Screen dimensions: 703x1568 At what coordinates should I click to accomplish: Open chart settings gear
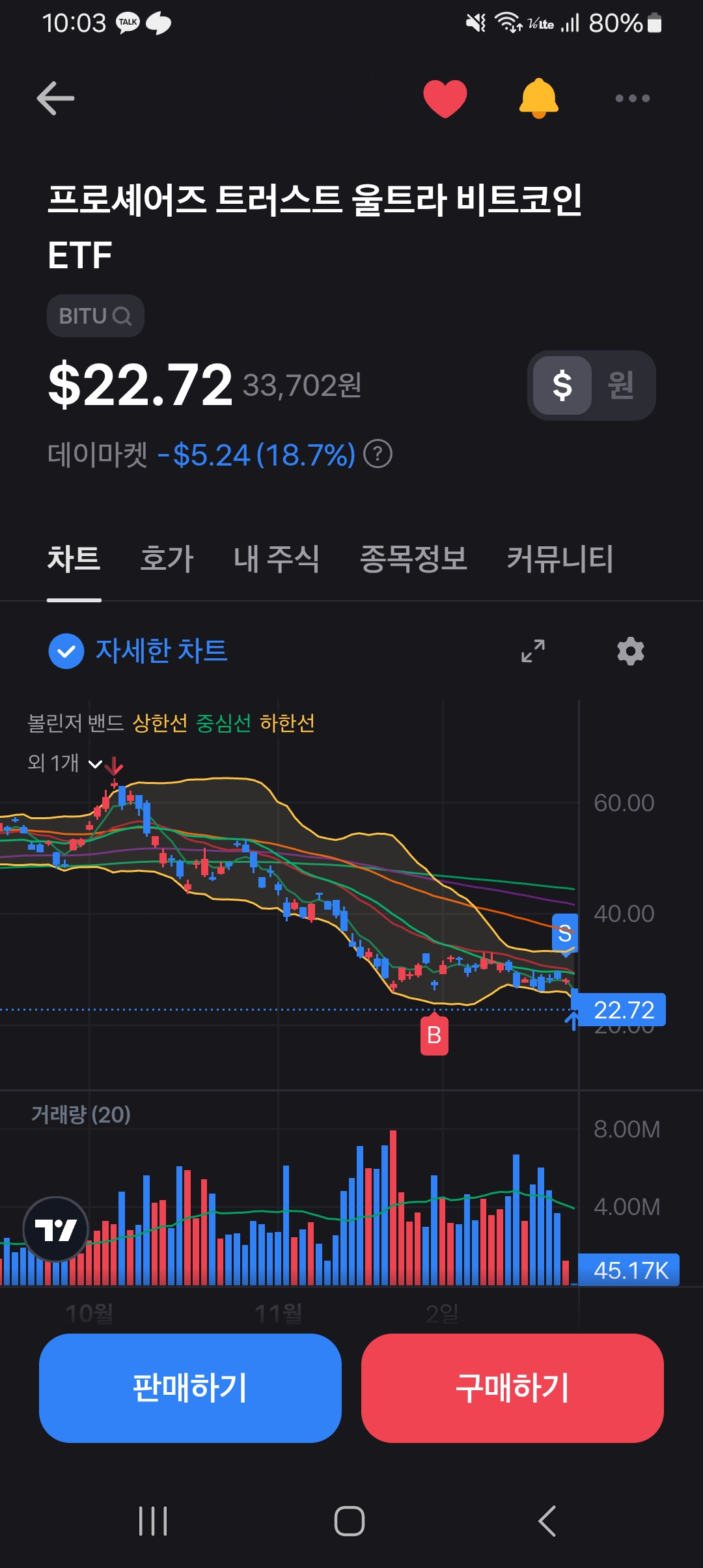pos(630,651)
